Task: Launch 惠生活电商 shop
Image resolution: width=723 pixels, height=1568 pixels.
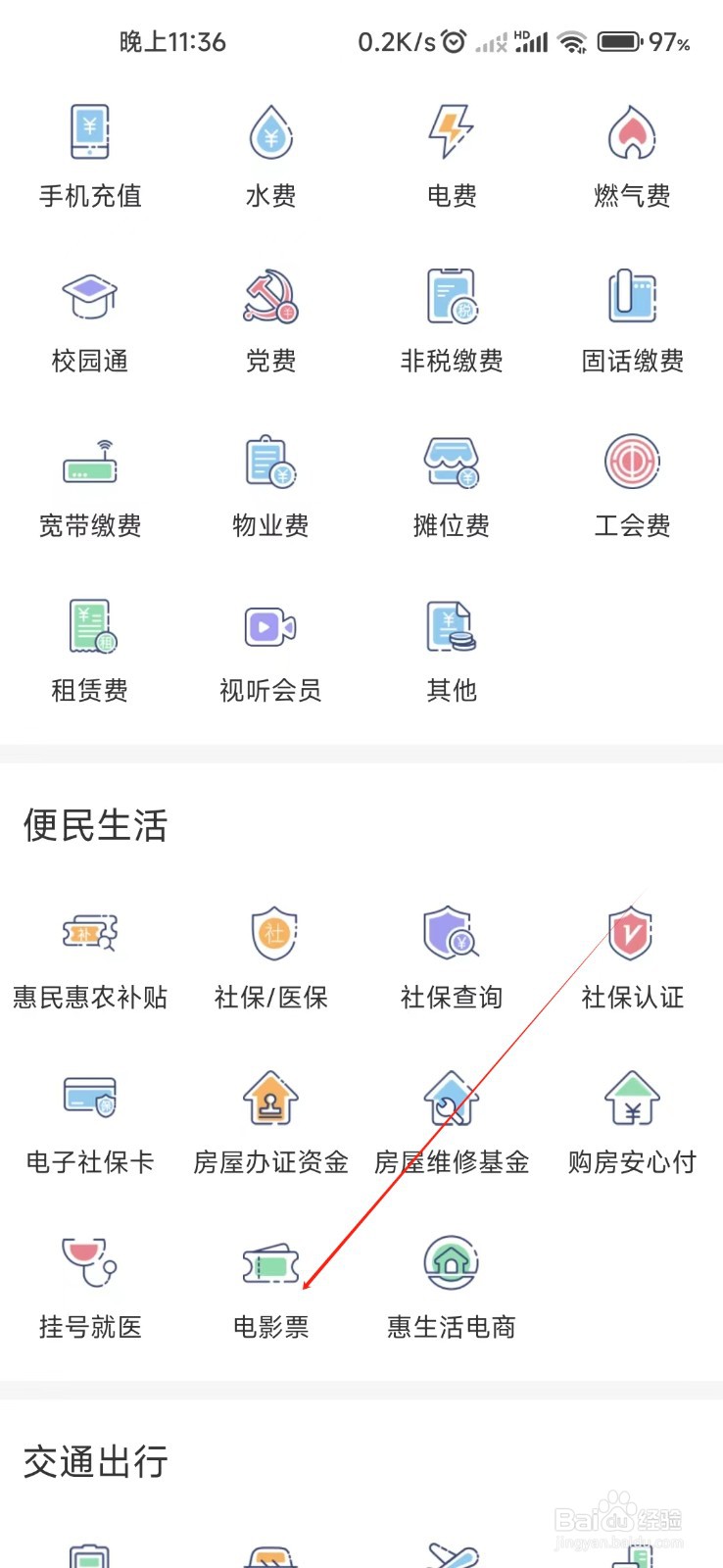Action: click(452, 1287)
